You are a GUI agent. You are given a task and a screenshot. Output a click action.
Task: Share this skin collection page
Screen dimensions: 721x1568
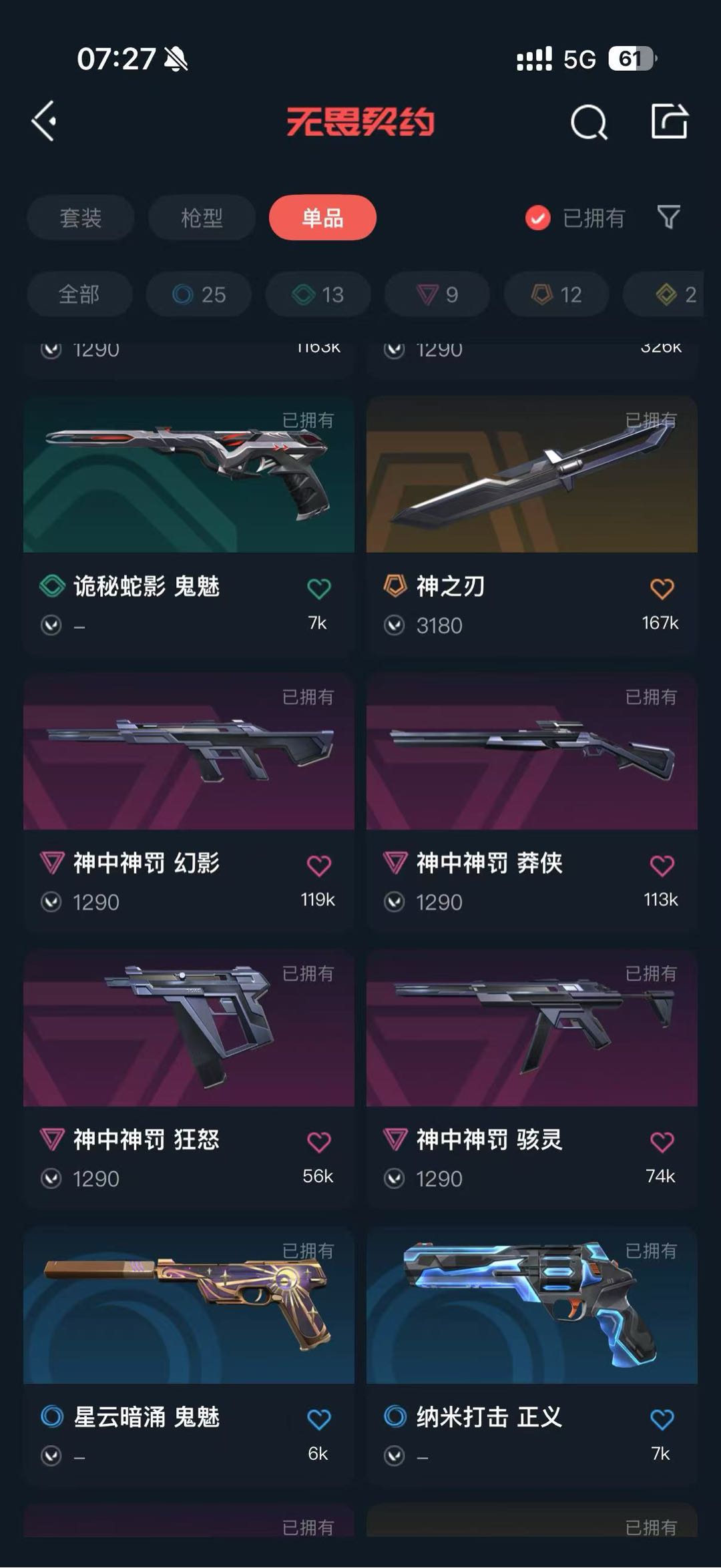point(669,121)
